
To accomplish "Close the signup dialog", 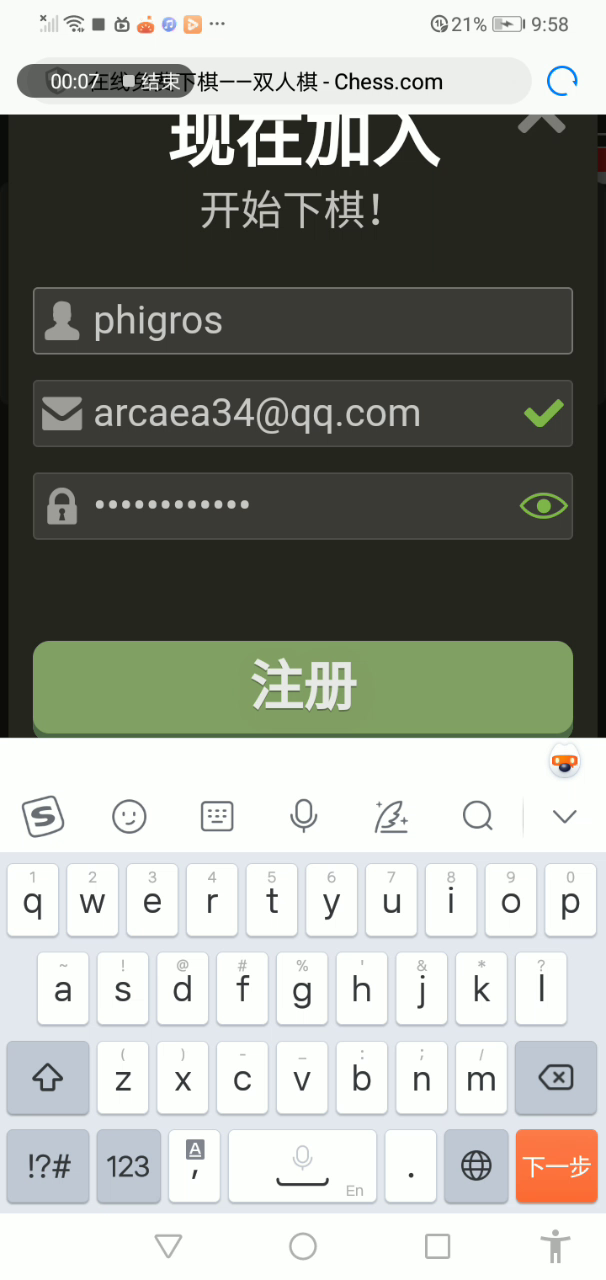I will pyautogui.click(x=541, y=121).
